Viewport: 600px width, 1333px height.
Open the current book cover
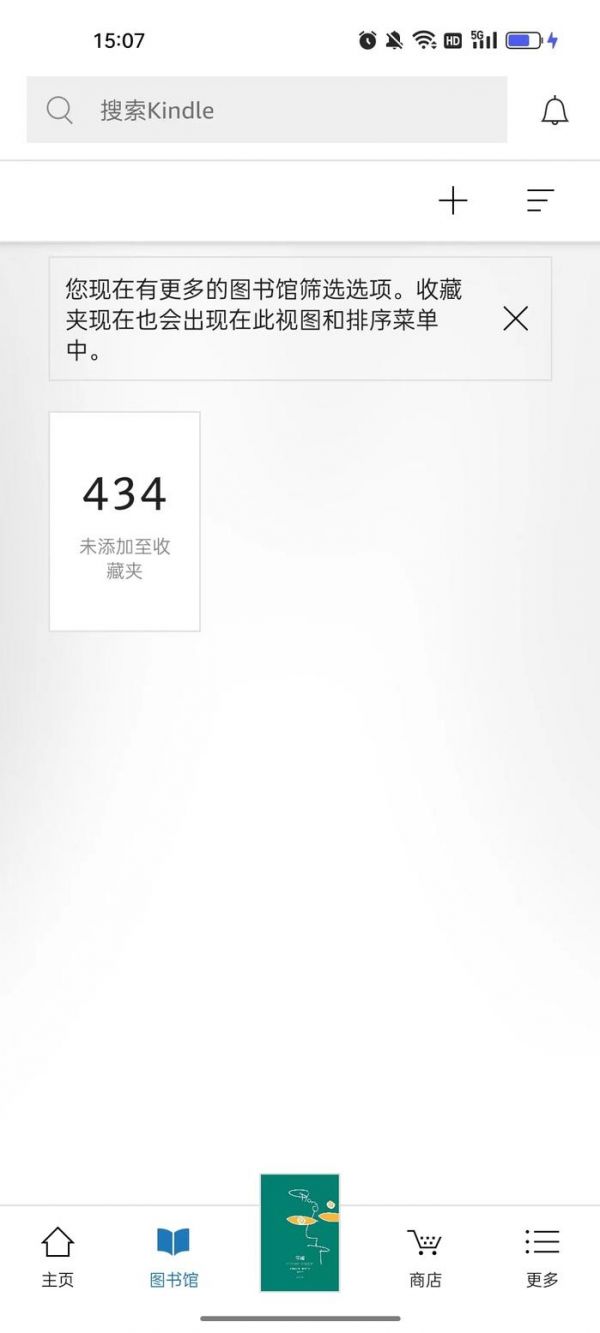(x=300, y=1232)
